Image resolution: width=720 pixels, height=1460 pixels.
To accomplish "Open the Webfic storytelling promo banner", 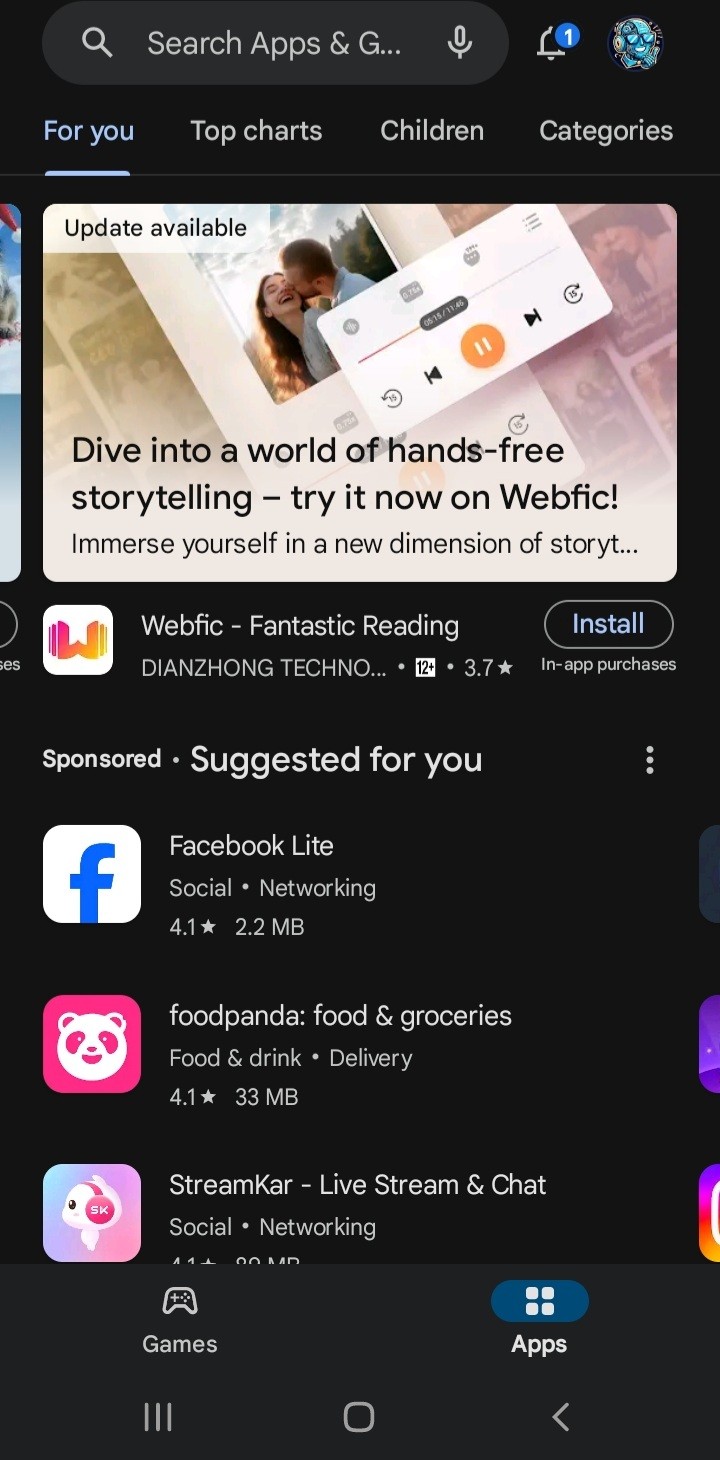I will (x=360, y=390).
